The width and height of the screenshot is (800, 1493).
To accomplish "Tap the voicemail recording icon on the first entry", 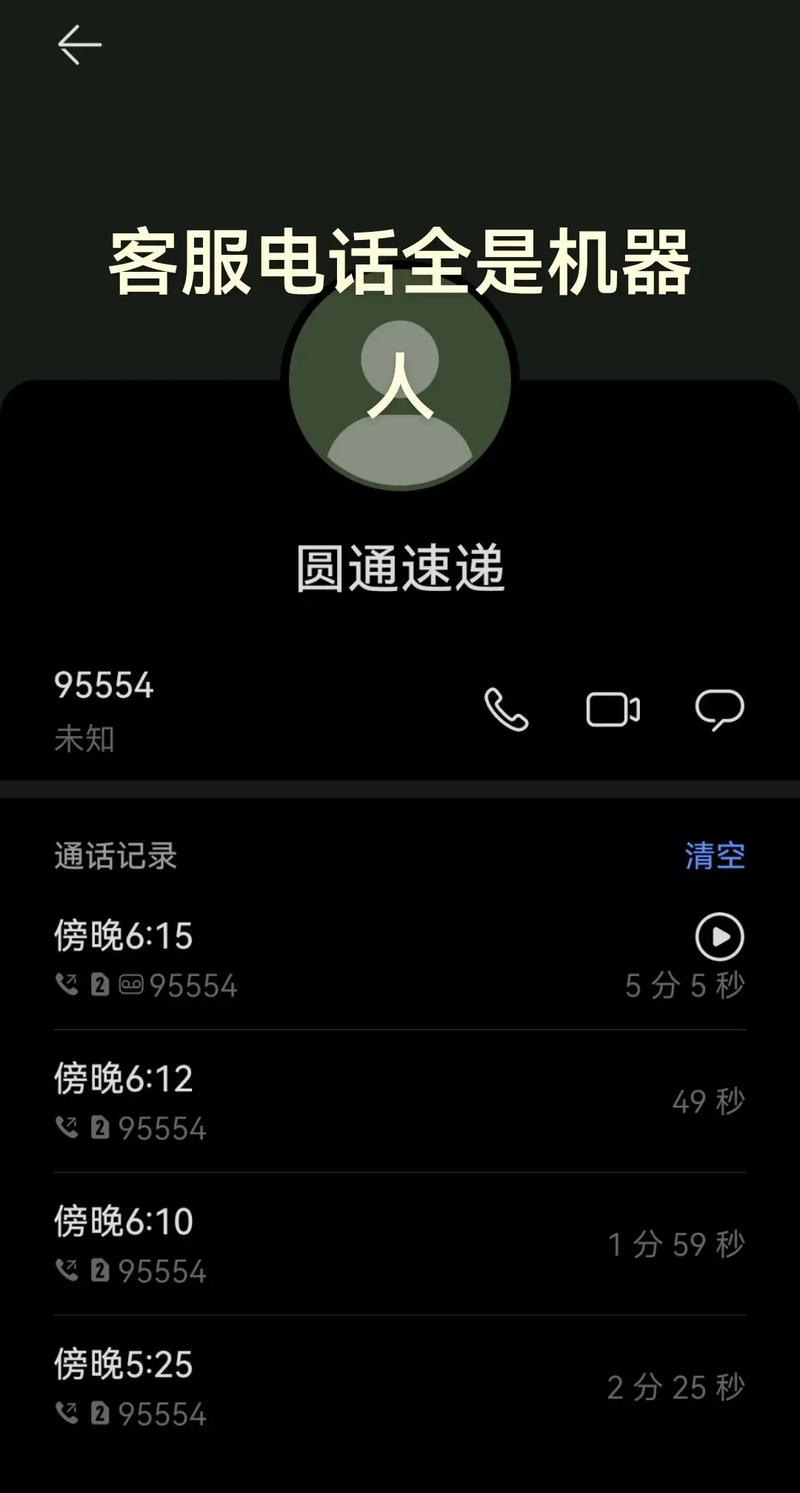I will point(130,983).
